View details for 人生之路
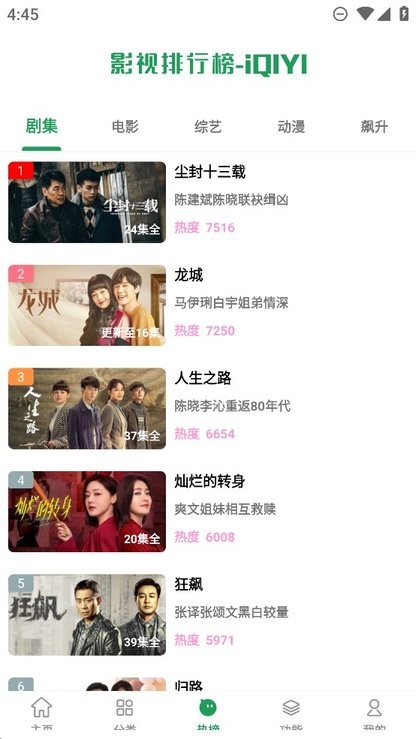 tap(208, 409)
